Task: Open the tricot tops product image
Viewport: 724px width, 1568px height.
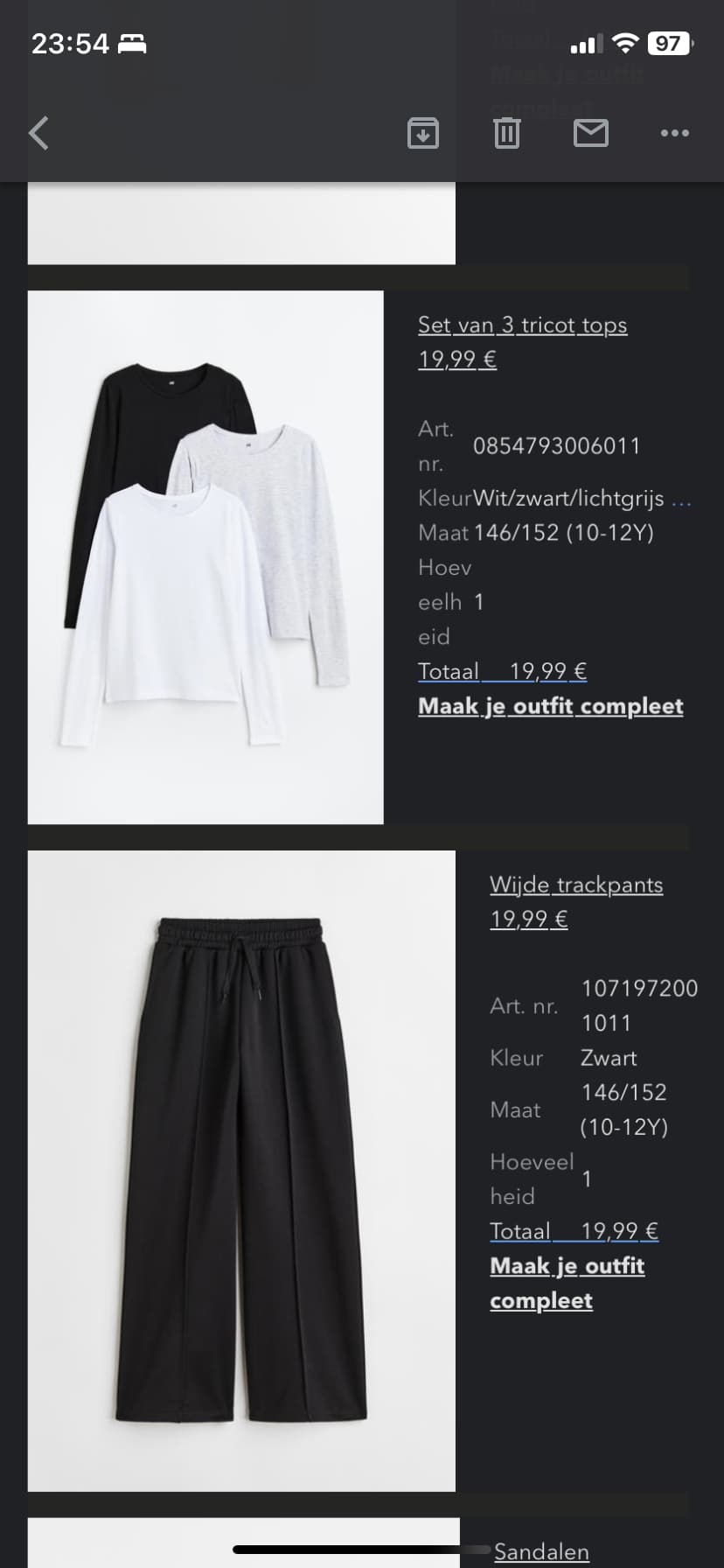Action: click(205, 557)
